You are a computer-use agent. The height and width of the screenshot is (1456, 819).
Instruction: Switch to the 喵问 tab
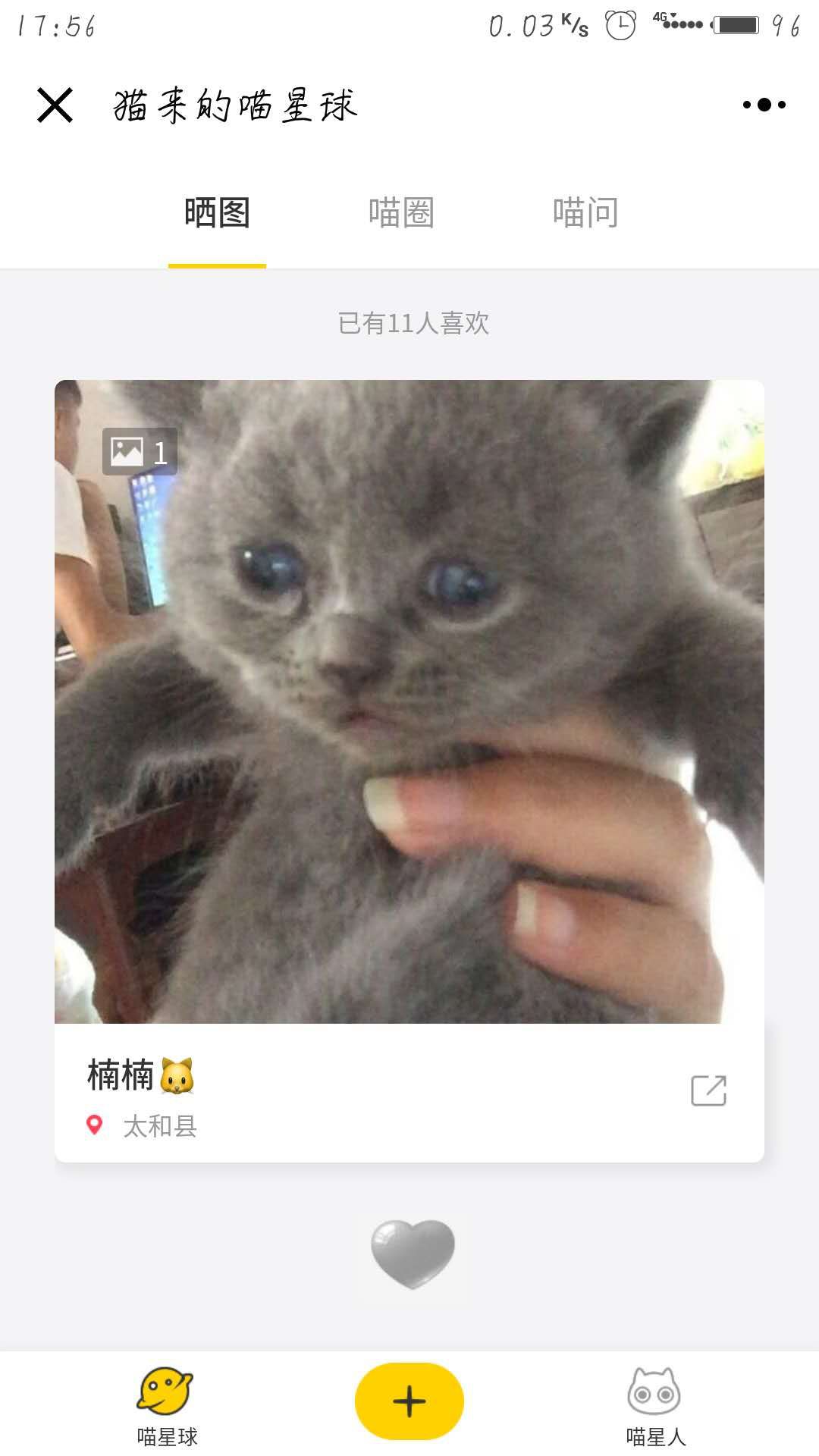586,213
